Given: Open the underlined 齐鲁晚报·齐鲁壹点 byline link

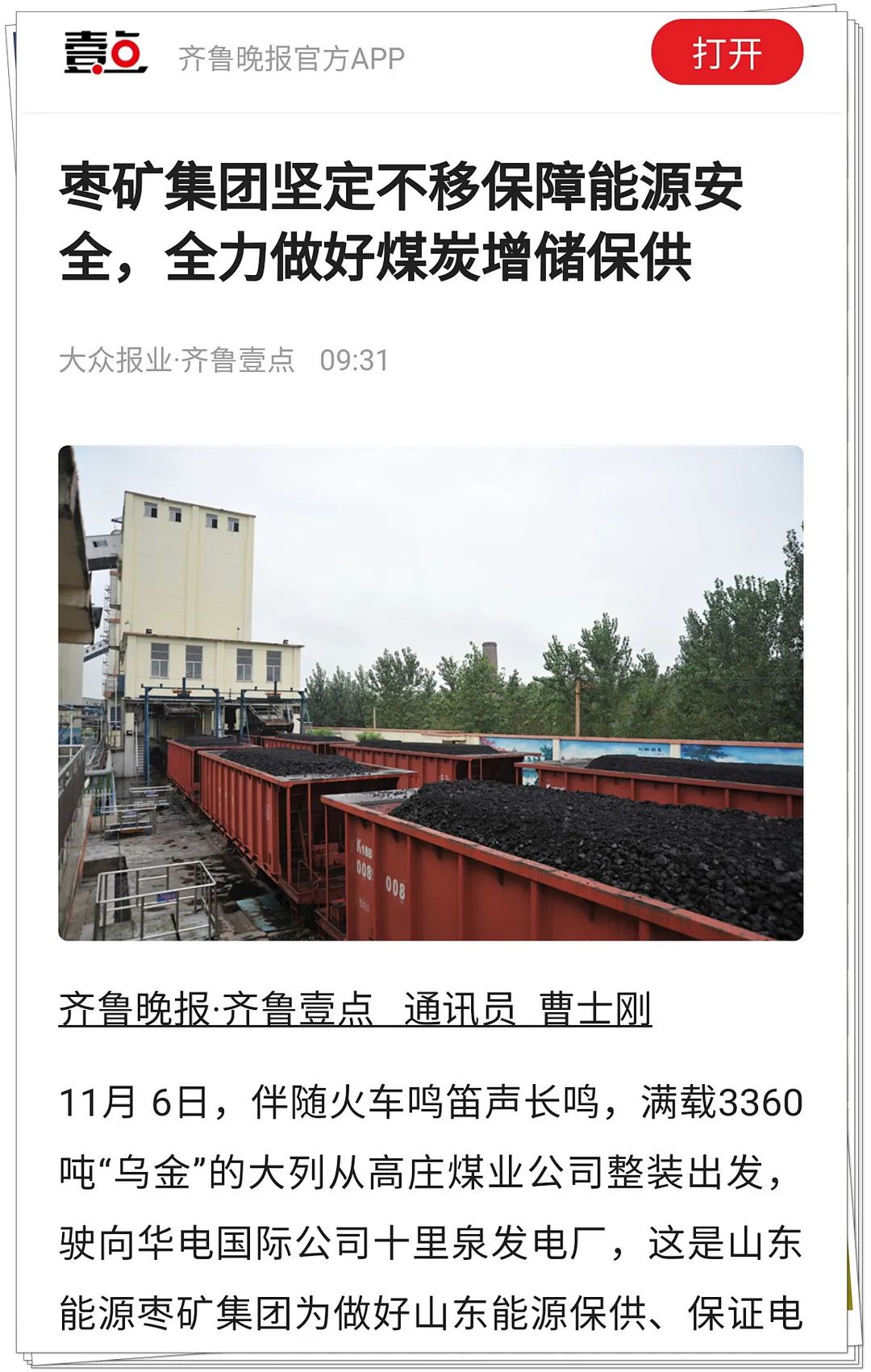Looking at the screenshot, I should pos(216,1009).
